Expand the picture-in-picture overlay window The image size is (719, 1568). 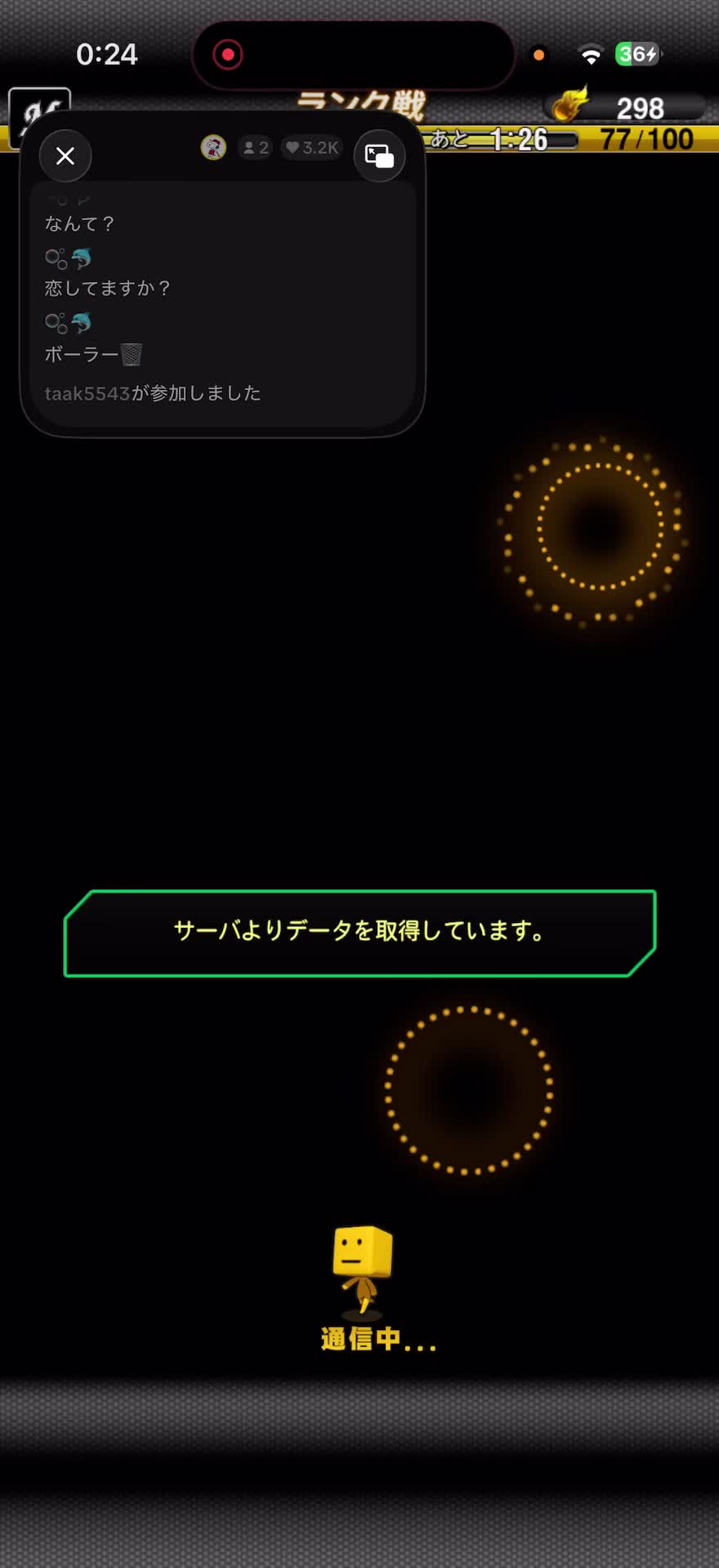tap(379, 155)
